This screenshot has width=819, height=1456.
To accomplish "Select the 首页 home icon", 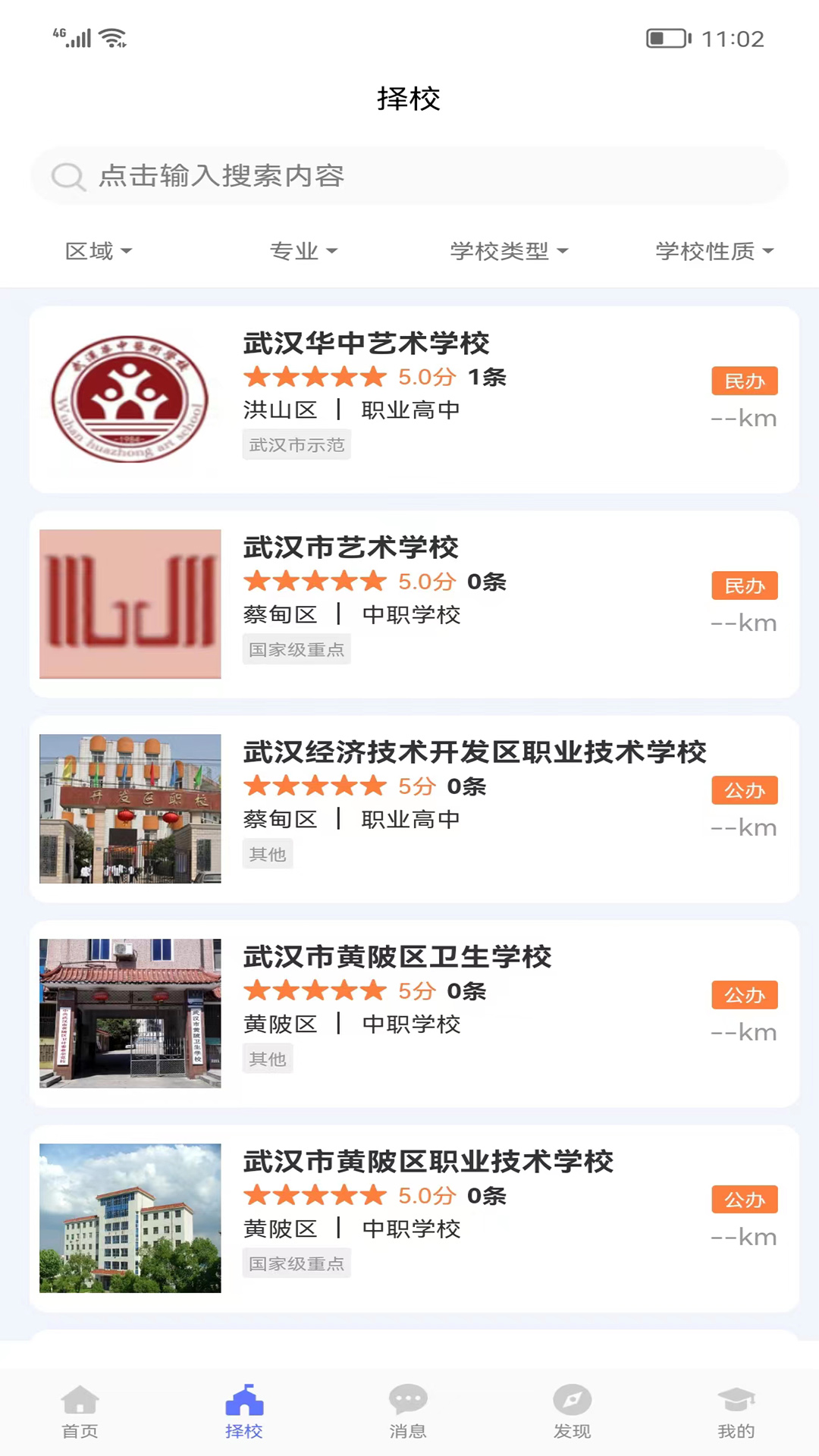I will click(79, 1401).
